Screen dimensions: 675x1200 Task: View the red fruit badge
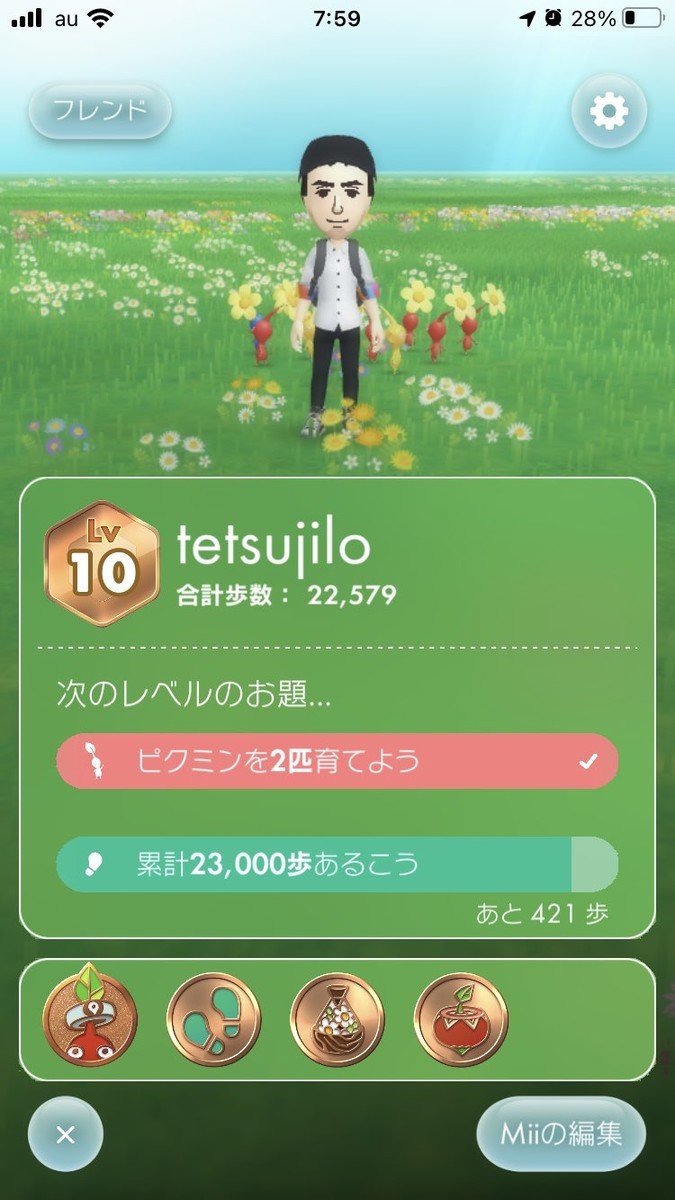point(461,1019)
